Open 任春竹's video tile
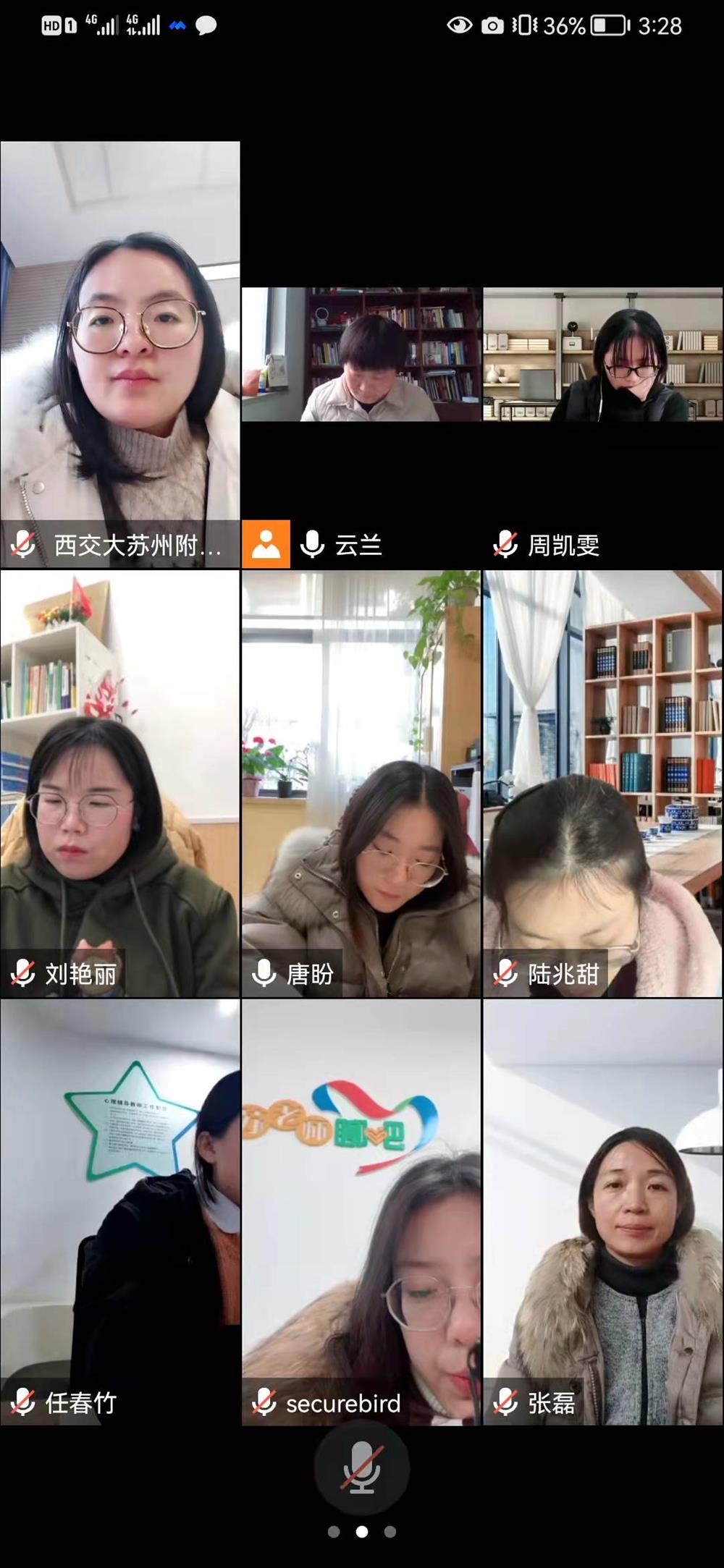 [119, 1212]
